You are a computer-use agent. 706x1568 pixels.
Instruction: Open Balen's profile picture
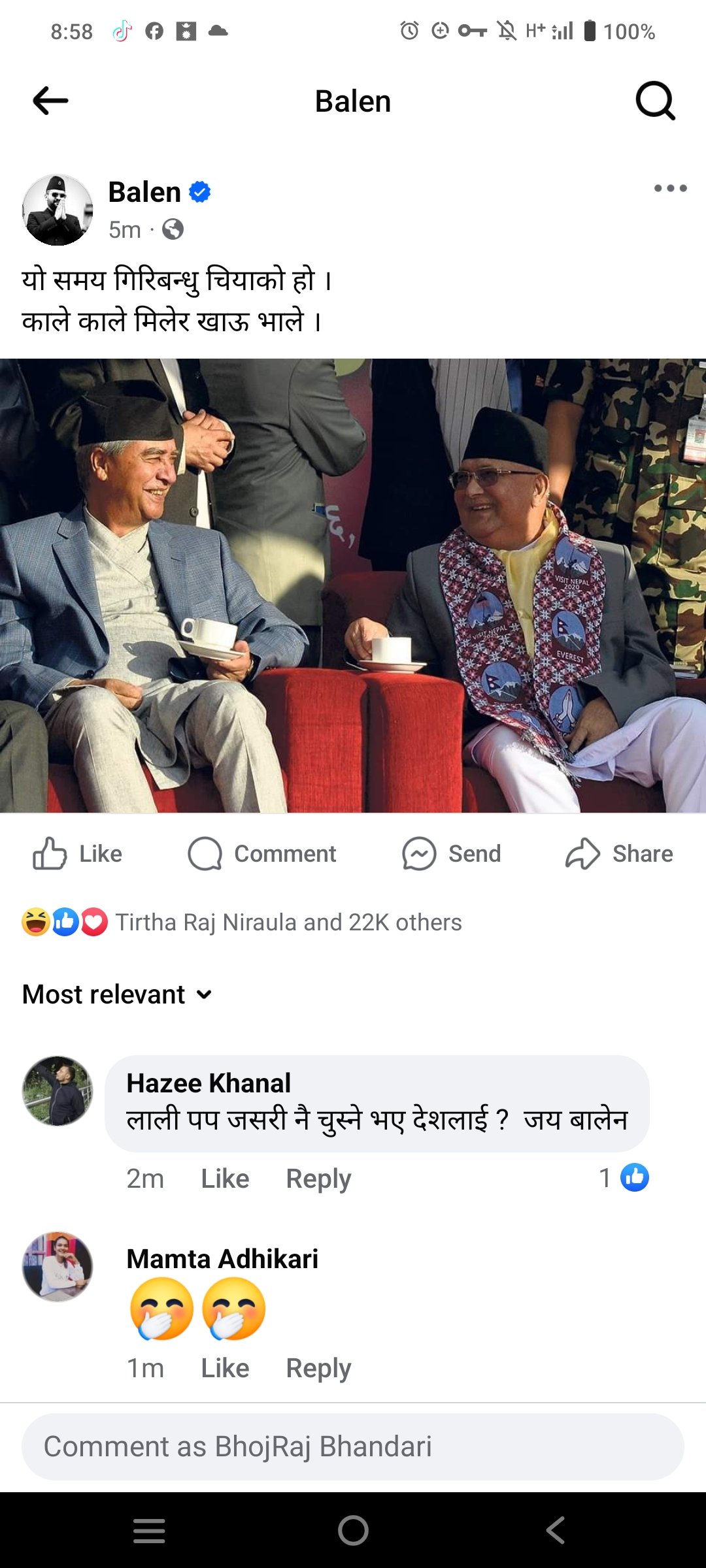coord(58,210)
